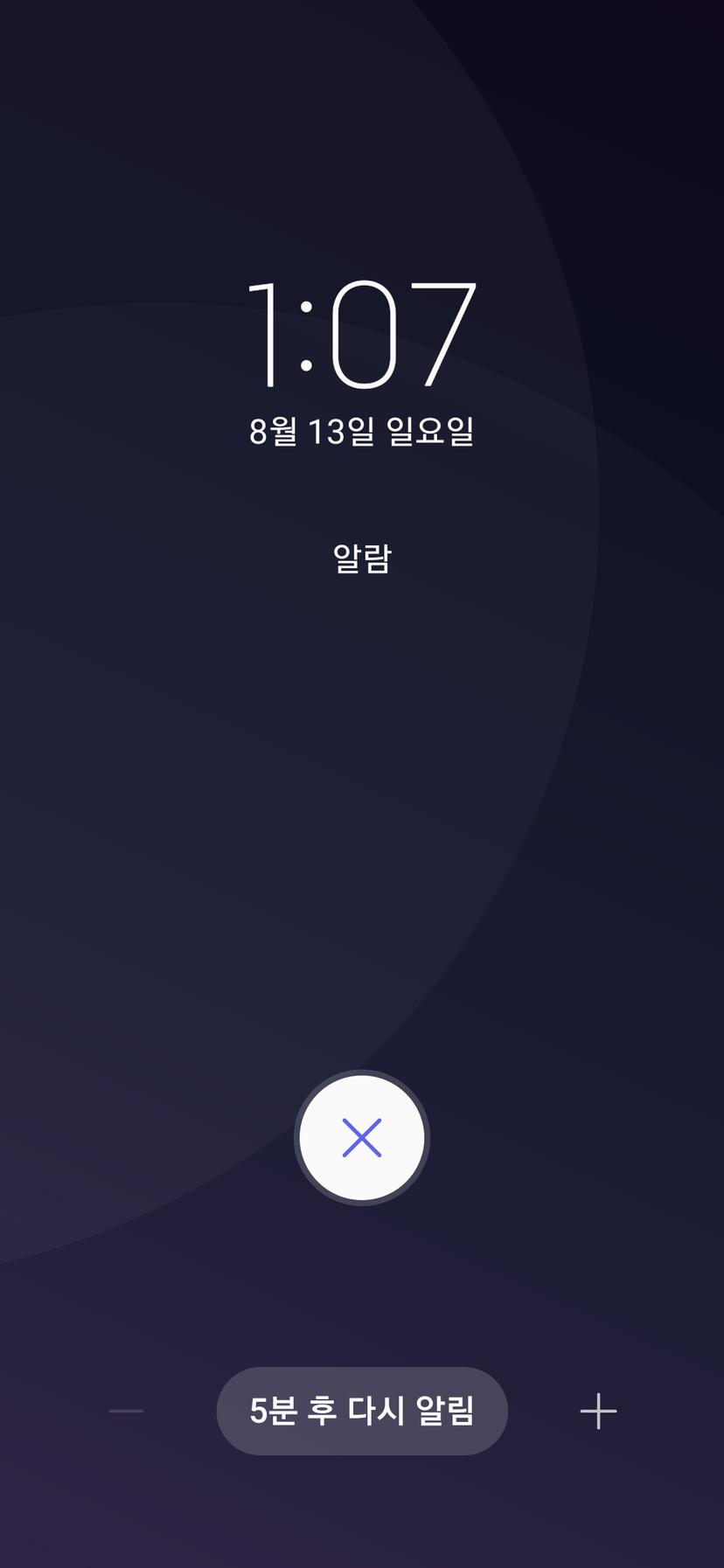The image size is (724, 1568).
Task: Decrease snooze time with minus icon
Action: click(126, 1411)
